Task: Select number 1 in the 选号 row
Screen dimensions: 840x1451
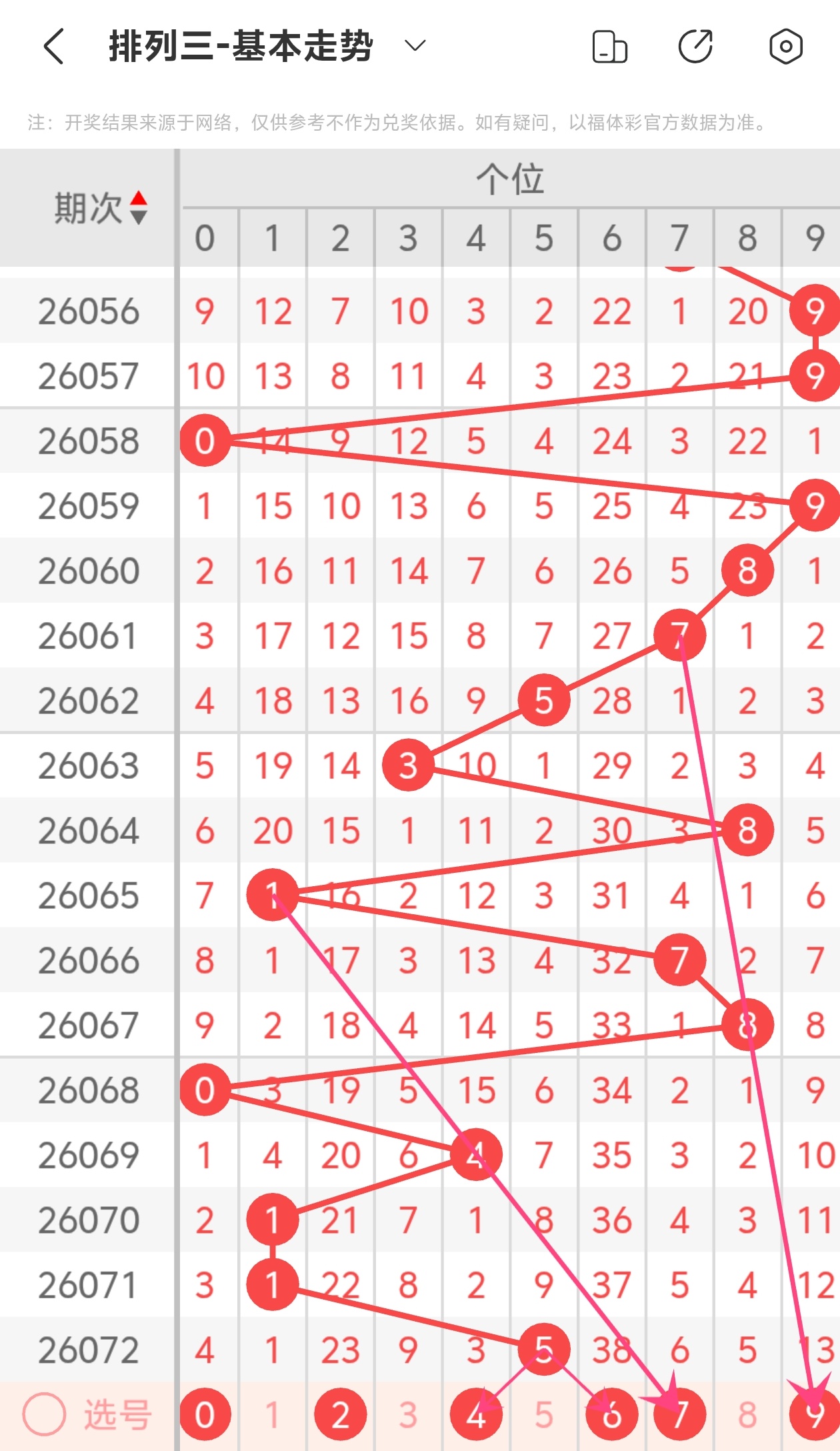Action: pos(273,1414)
